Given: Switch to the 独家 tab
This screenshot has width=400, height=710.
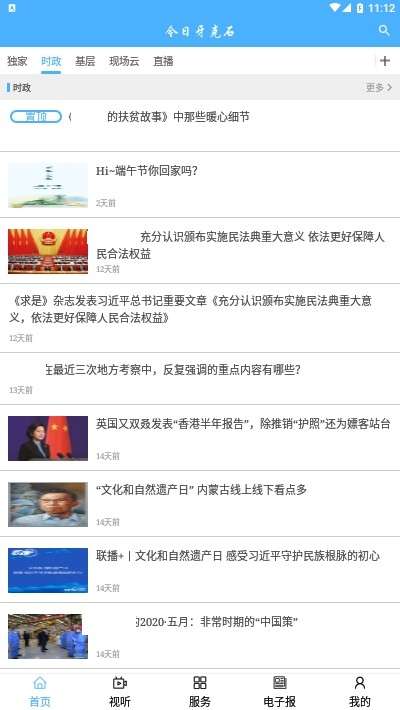Looking at the screenshot, I should (x=17, y=61).
